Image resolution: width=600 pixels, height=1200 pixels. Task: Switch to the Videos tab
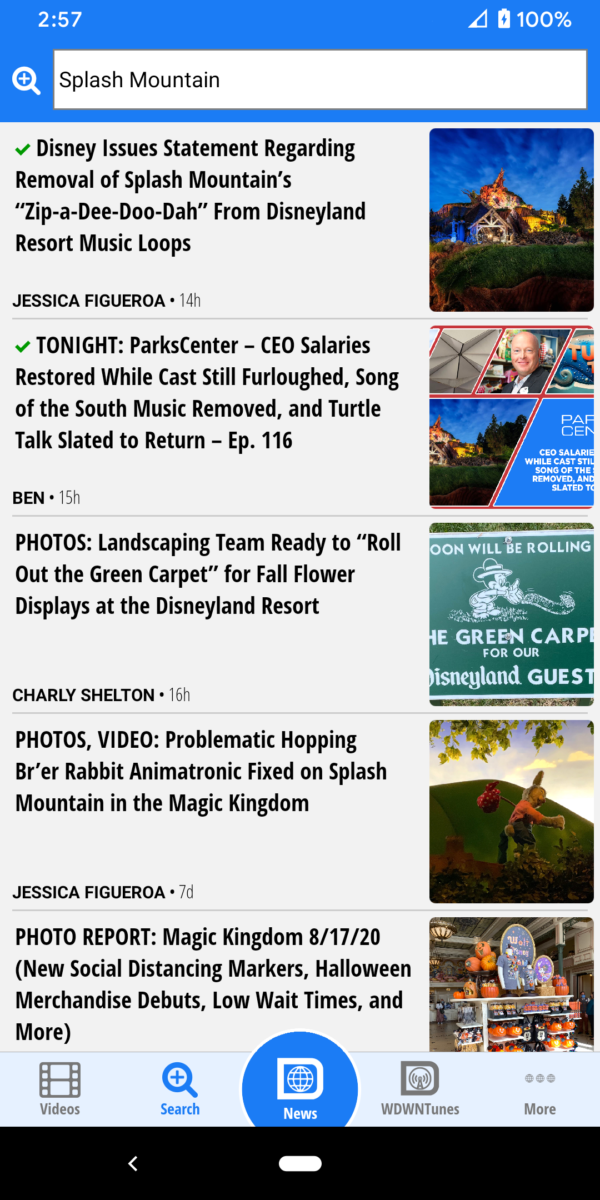tap(60, 1089)
